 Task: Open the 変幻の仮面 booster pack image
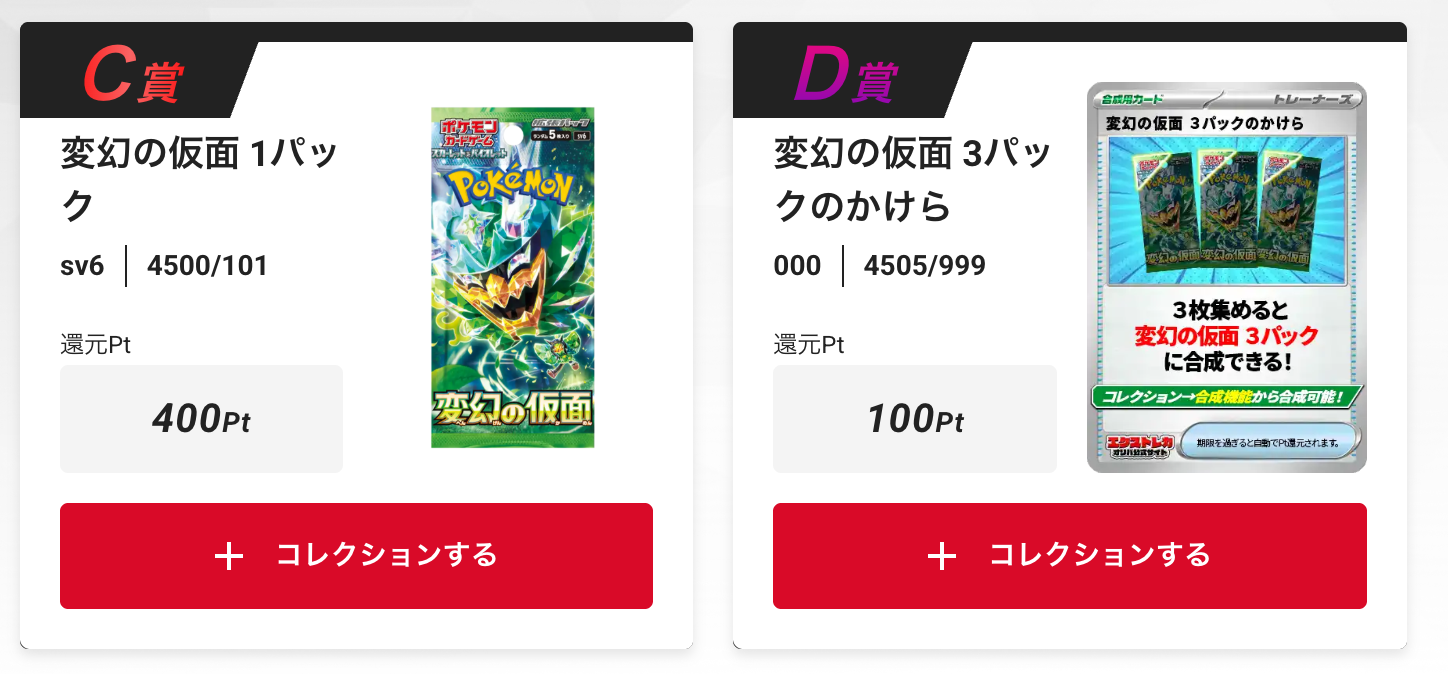coord(513,277)
